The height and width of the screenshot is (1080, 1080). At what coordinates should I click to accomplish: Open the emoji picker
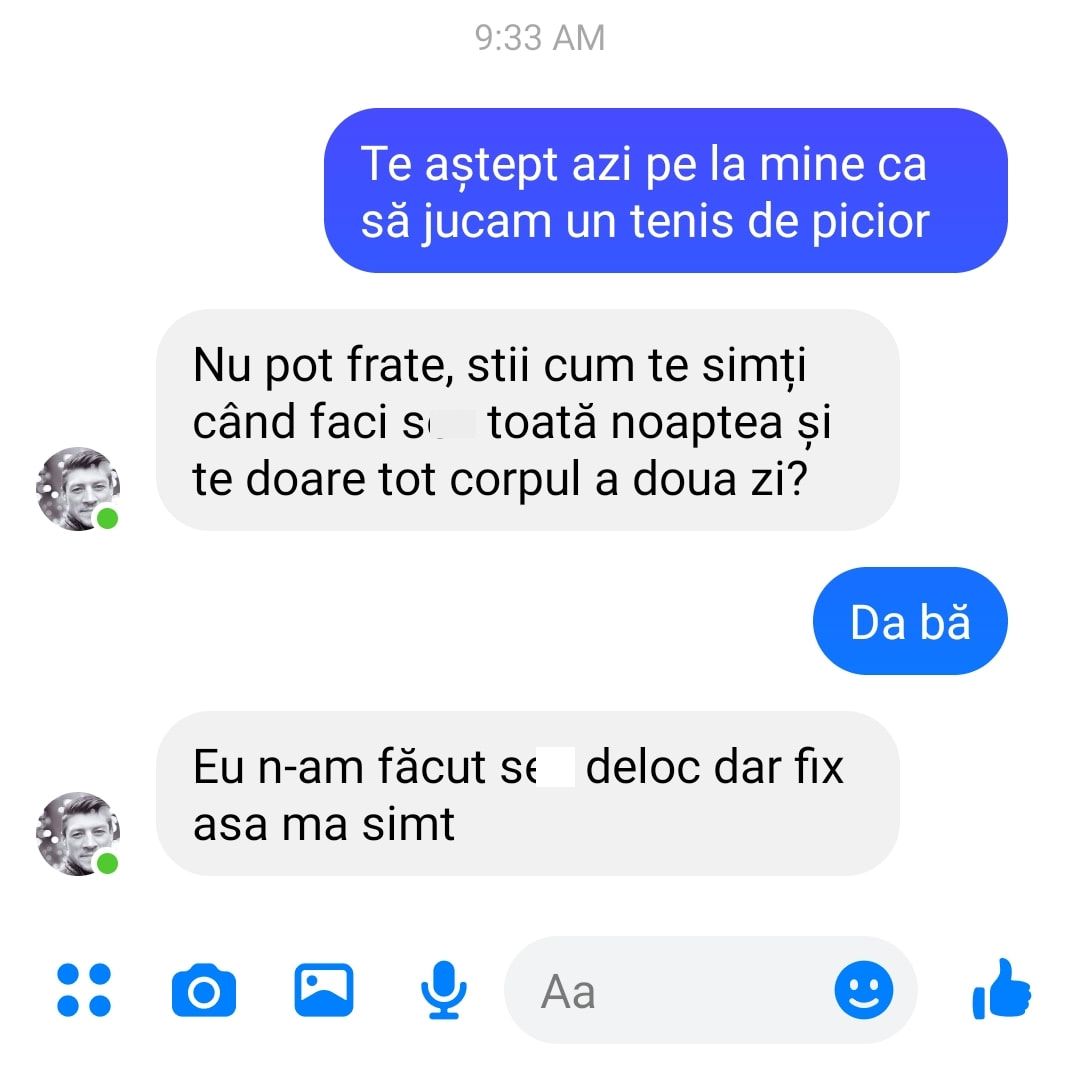[x=864, y=991]
